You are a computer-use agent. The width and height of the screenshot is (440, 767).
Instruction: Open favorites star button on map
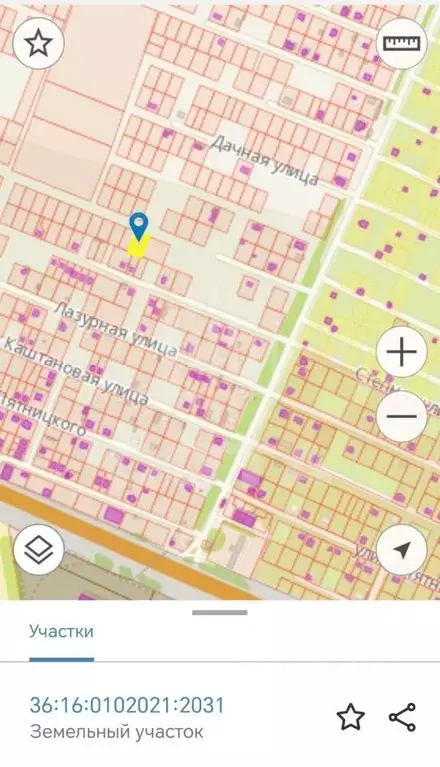click(x=39, y=44)
